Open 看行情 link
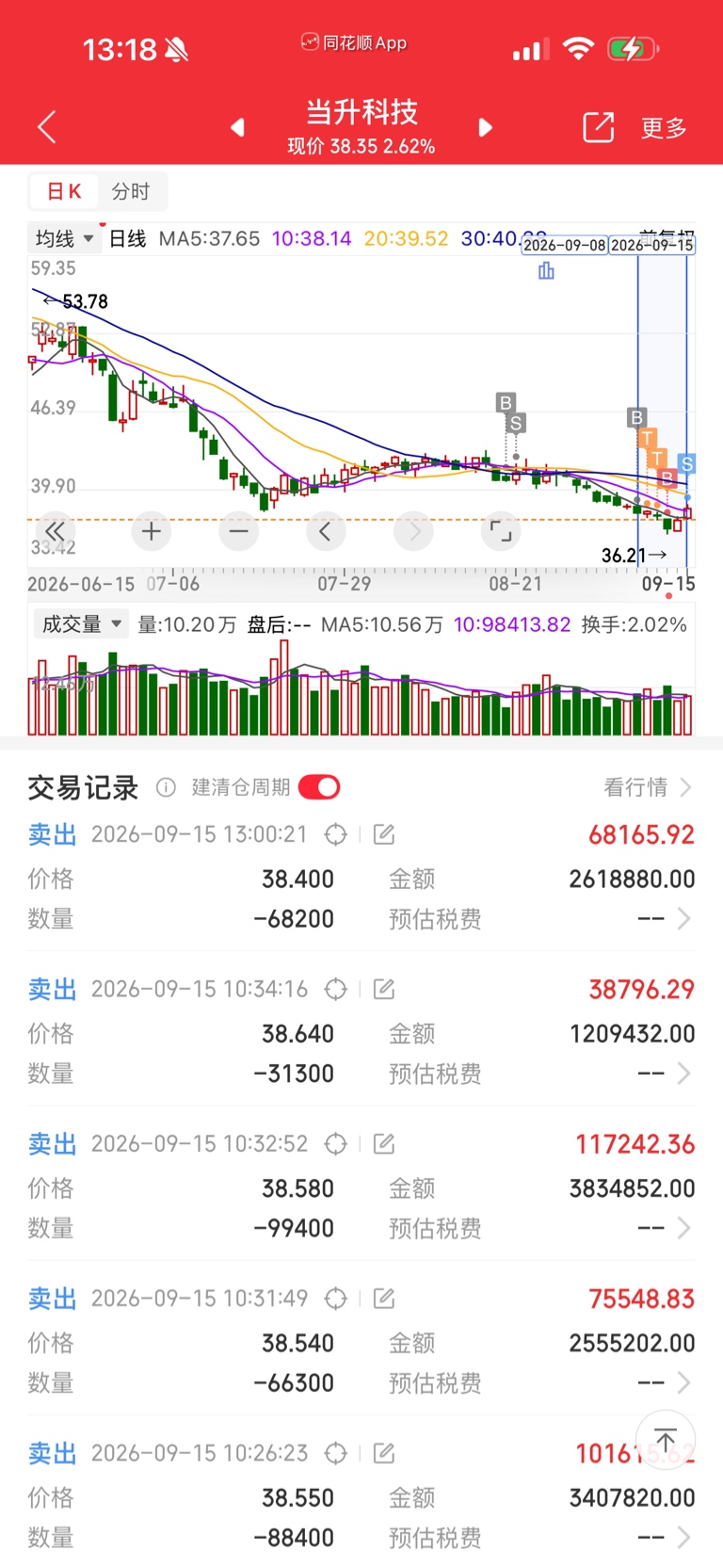The width and height of the screenshot is (723, 1568). 648,787
